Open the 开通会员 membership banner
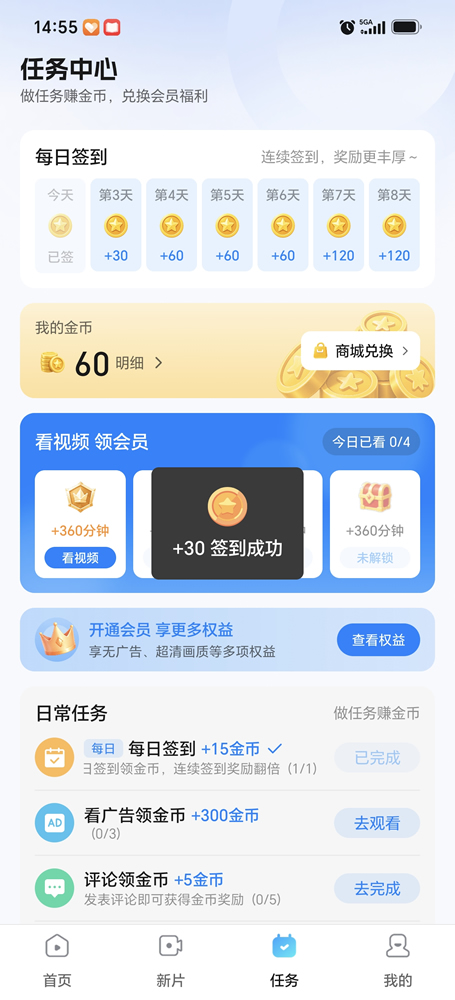Screen dimensions: 455x1000 [x=228, y=640]
